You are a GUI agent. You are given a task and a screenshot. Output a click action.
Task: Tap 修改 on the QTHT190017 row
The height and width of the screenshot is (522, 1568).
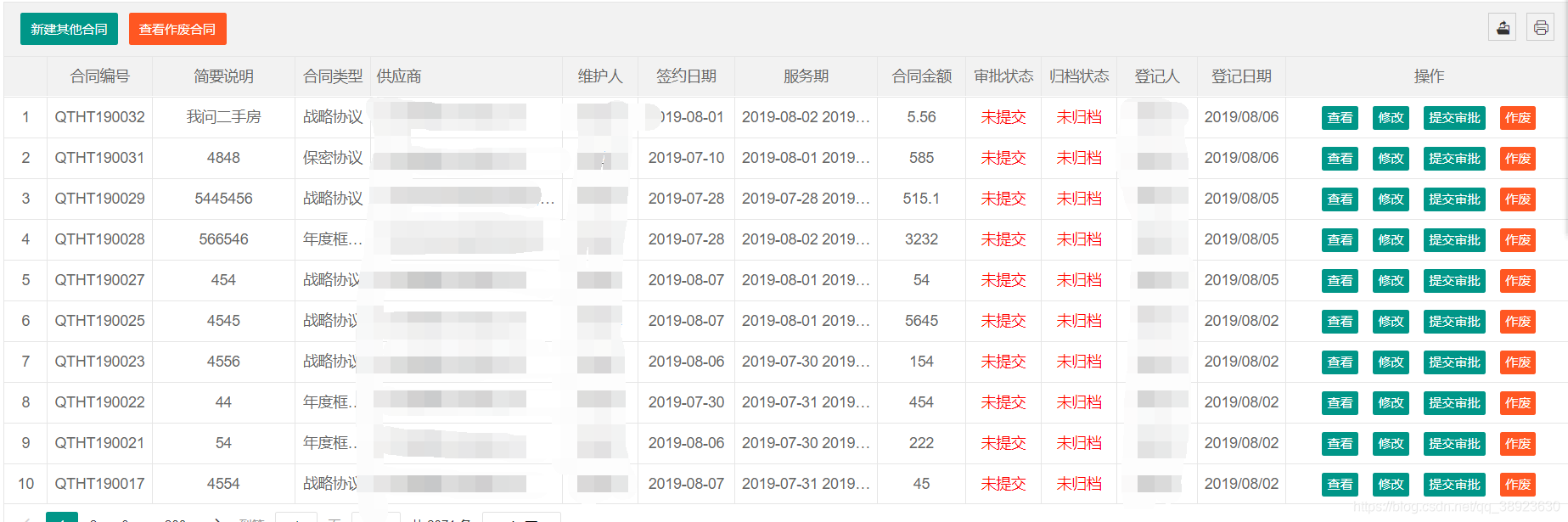1391,485
